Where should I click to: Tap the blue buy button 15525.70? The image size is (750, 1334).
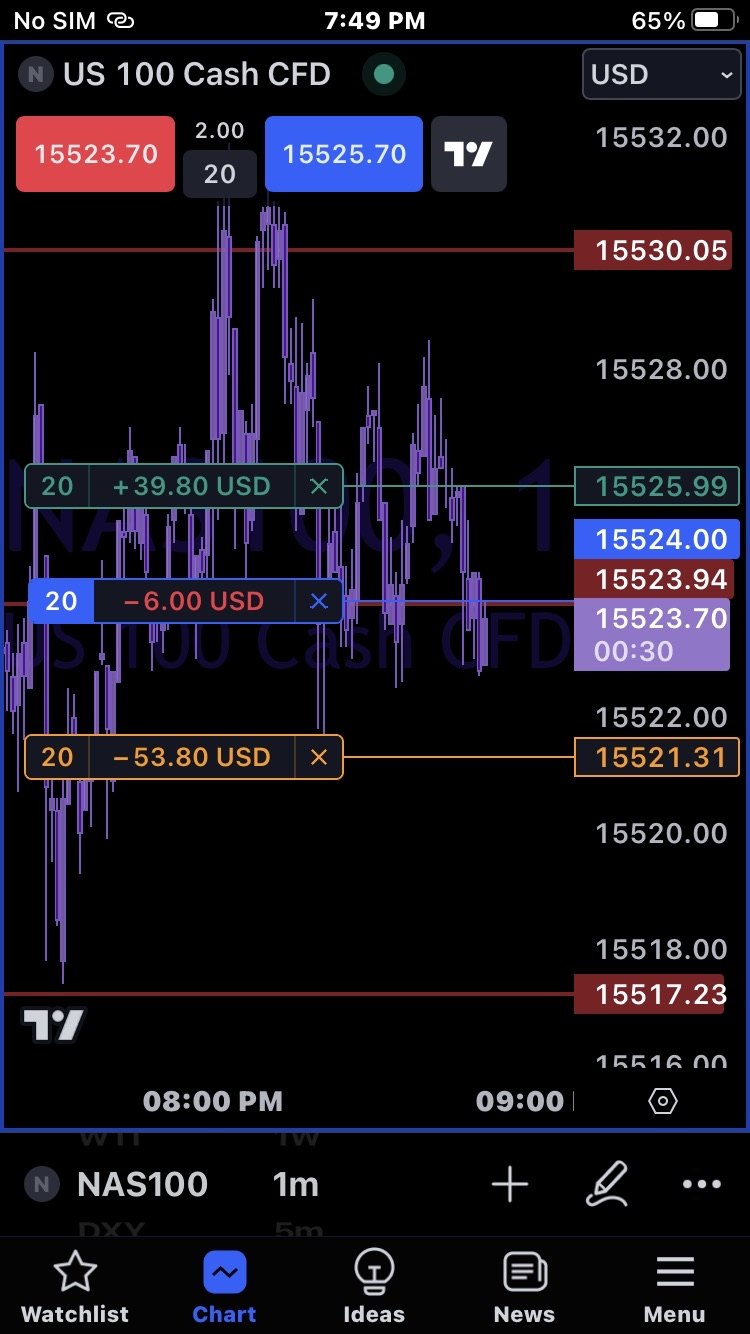[344, 154]
